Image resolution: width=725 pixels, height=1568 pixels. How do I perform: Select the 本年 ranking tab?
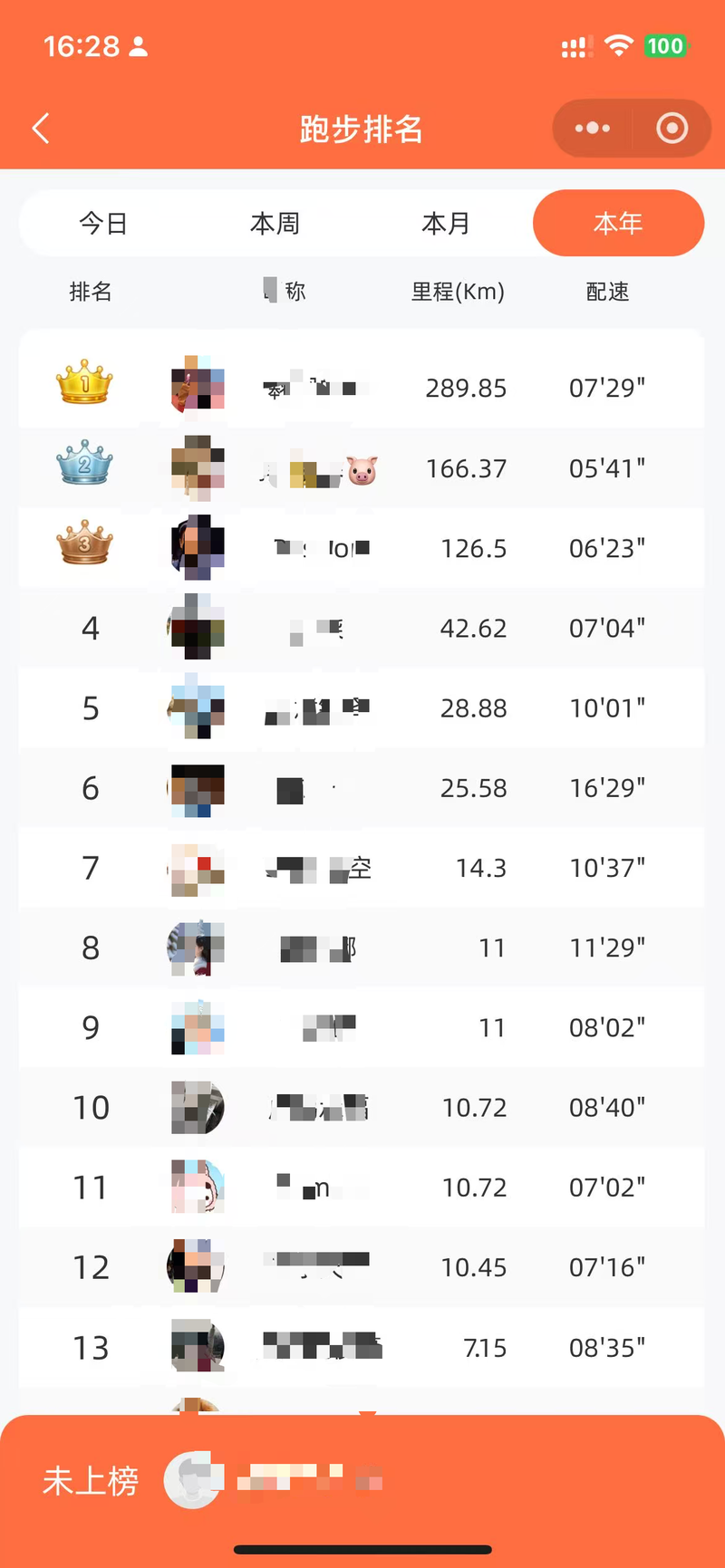tap(618, 223)
